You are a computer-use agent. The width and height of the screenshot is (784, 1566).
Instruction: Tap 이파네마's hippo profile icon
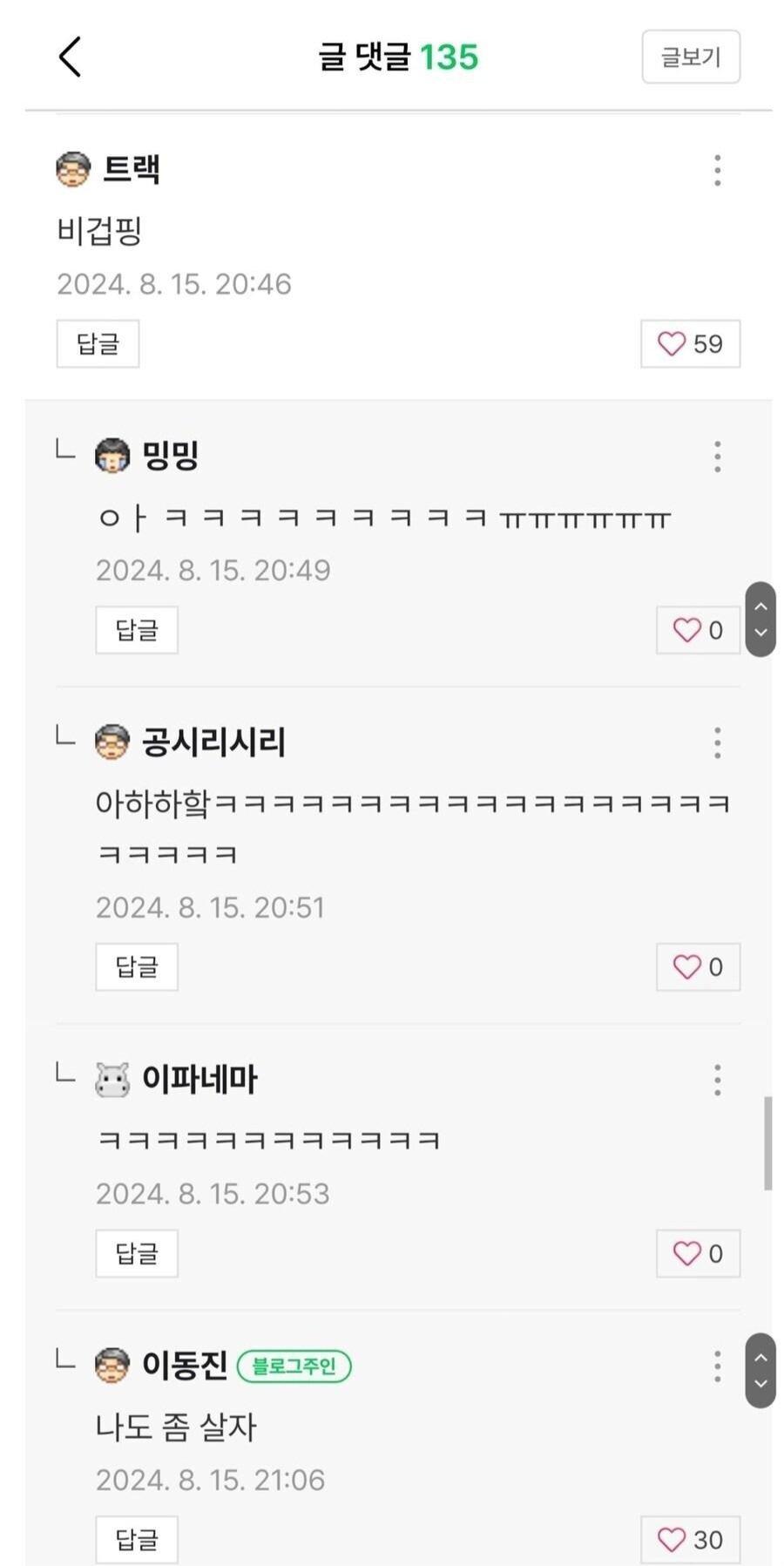(111, 1080)
